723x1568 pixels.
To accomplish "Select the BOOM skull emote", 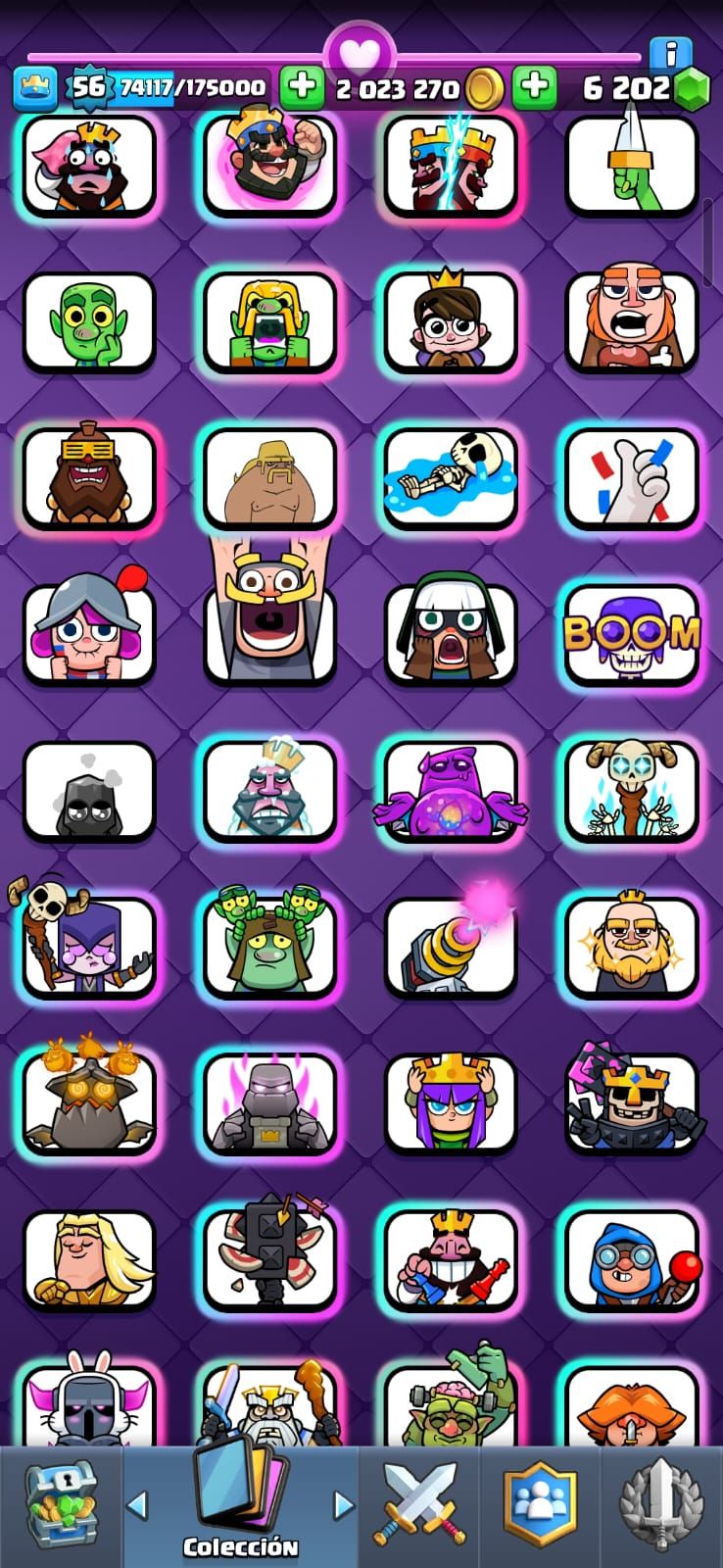I will click(631, 634).
